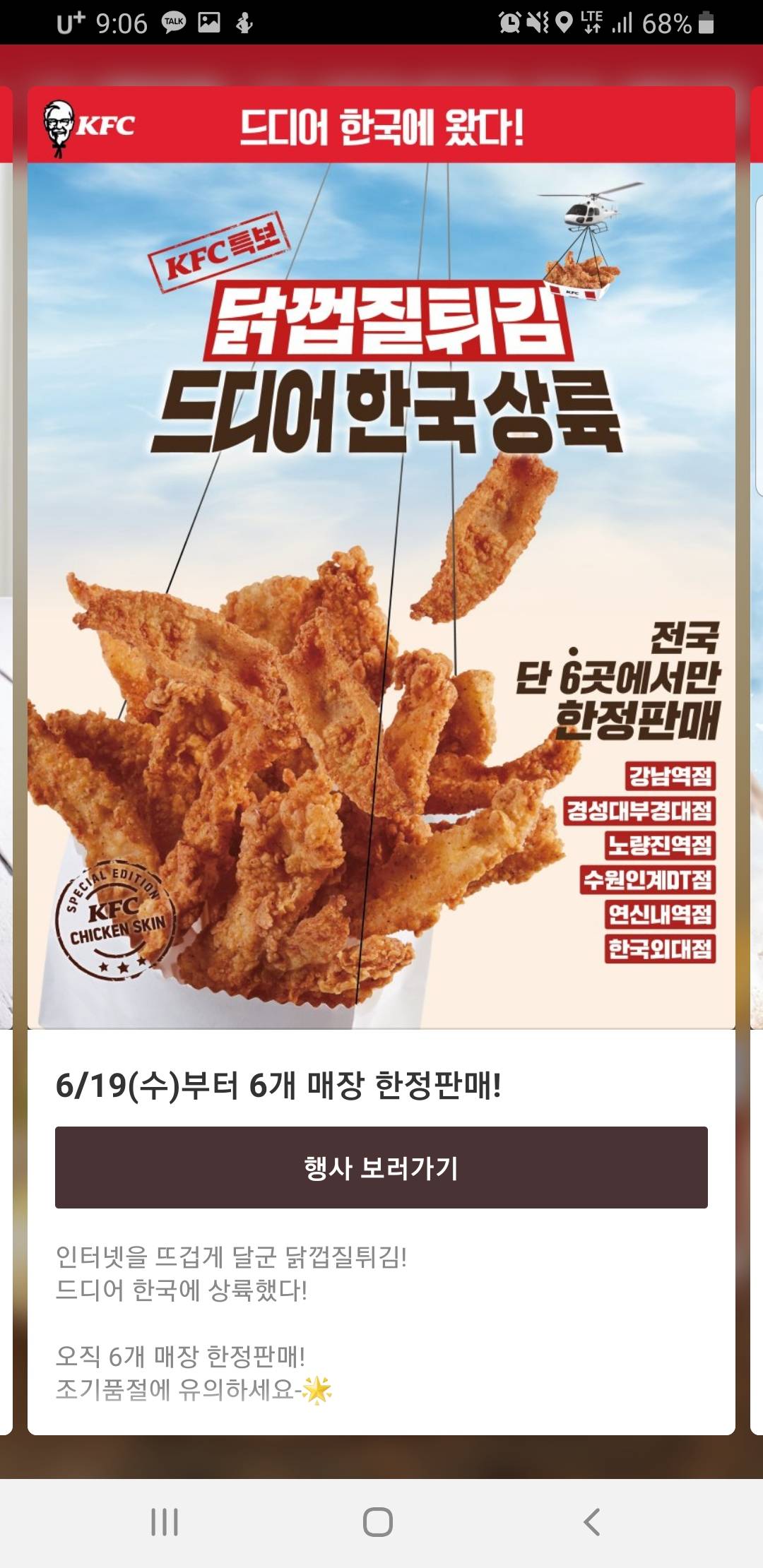Open the recent apps view
763x1568 pixels.
pos(165,1522)
